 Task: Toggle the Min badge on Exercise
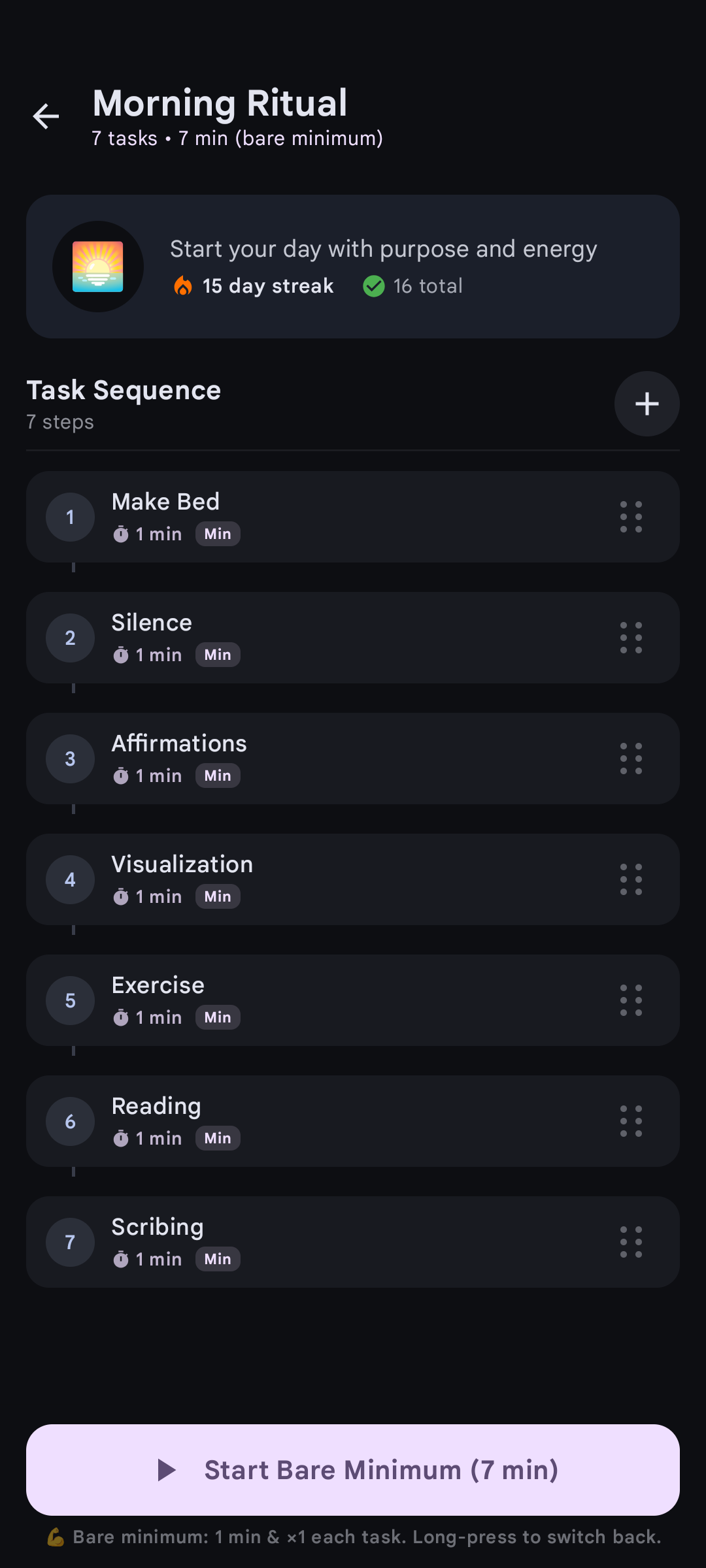(x=217, y=1017)
